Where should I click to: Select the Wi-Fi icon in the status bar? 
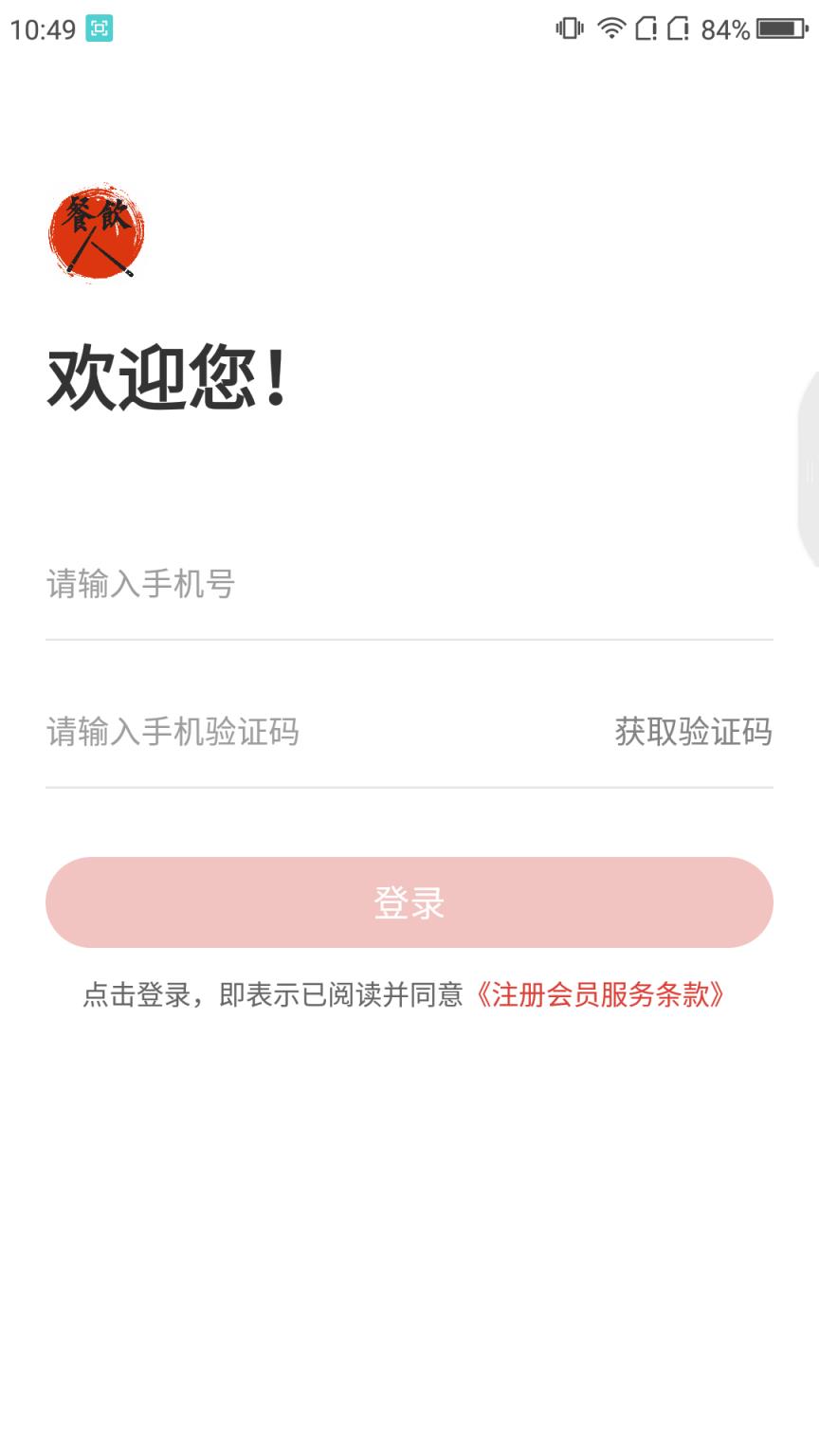(610, 29)
